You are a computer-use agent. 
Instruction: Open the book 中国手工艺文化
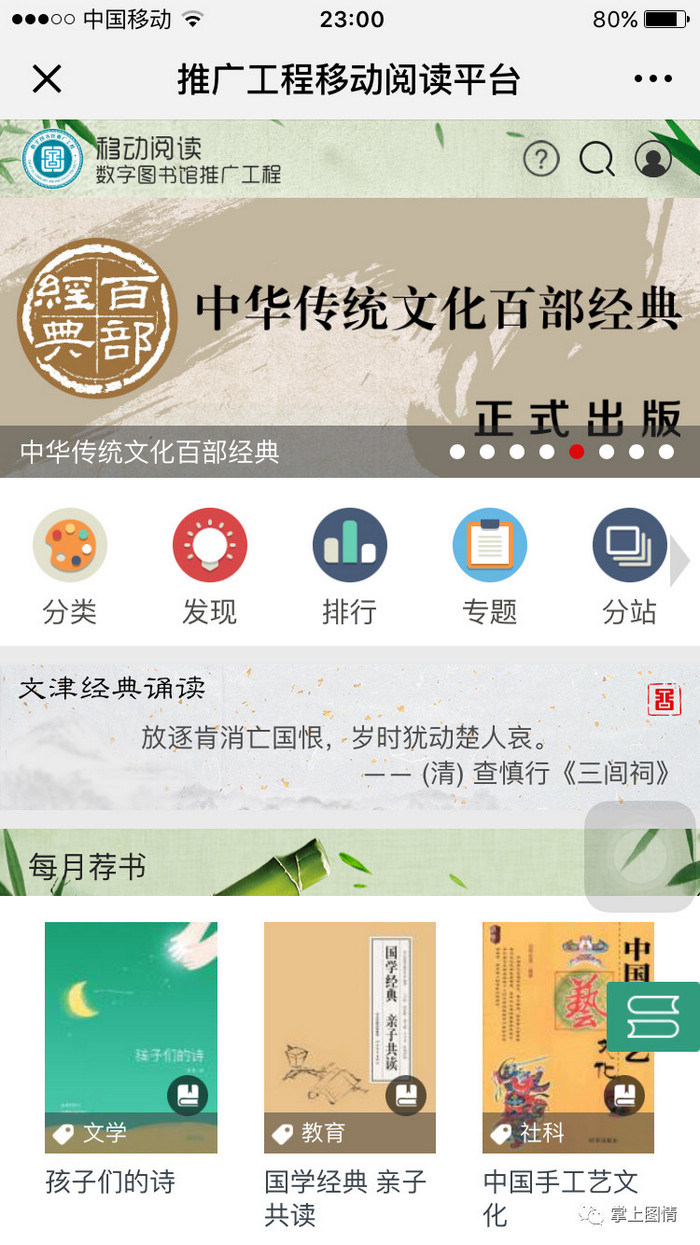[568, 1037]
